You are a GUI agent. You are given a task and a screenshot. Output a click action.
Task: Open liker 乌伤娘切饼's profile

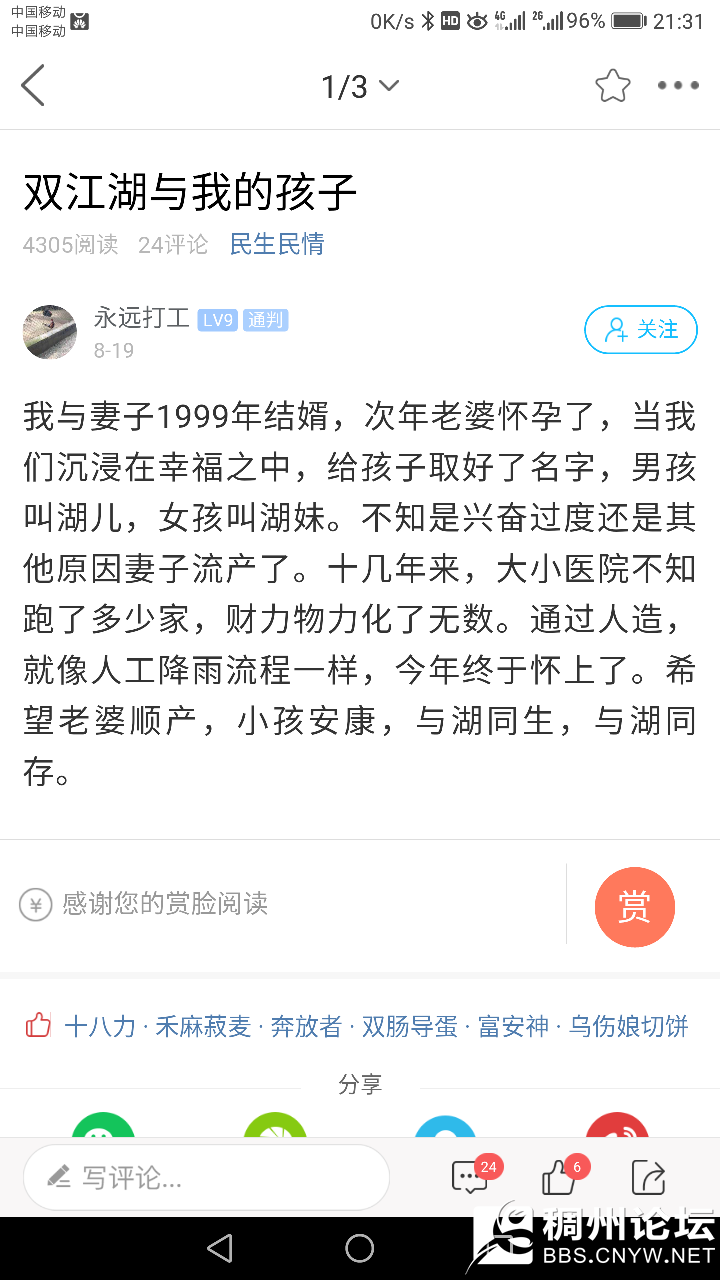pyautogui.click(x=628, y=1026)
